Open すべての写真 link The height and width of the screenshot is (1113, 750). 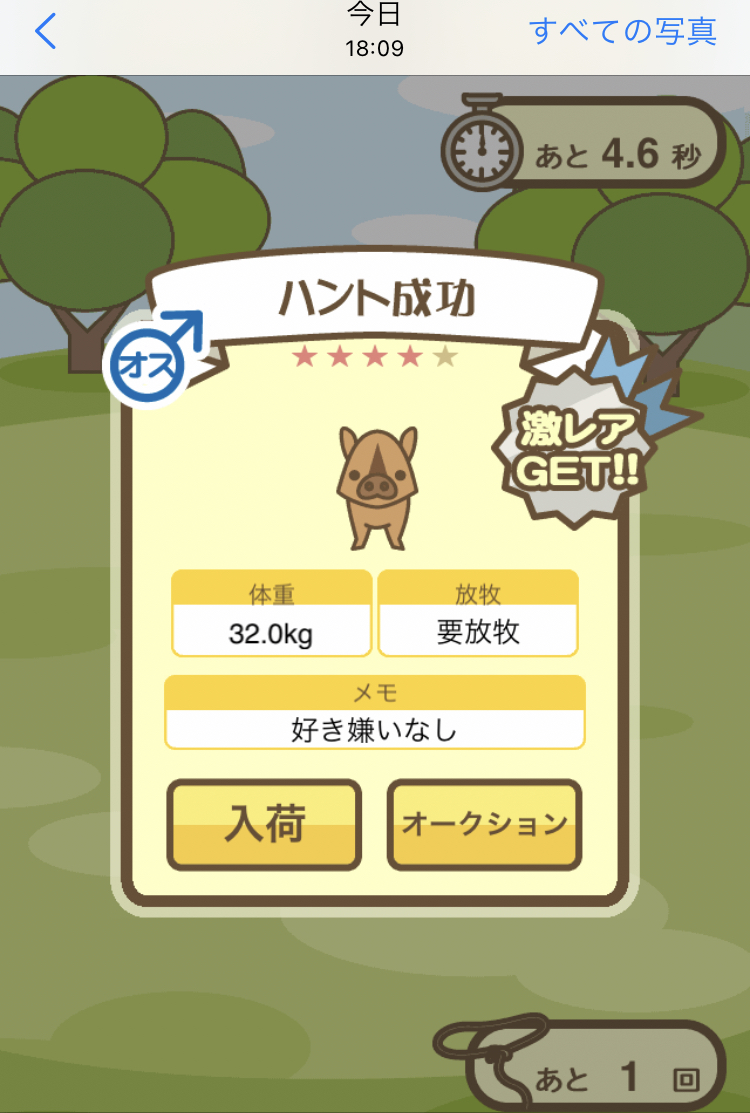(622, 31)
